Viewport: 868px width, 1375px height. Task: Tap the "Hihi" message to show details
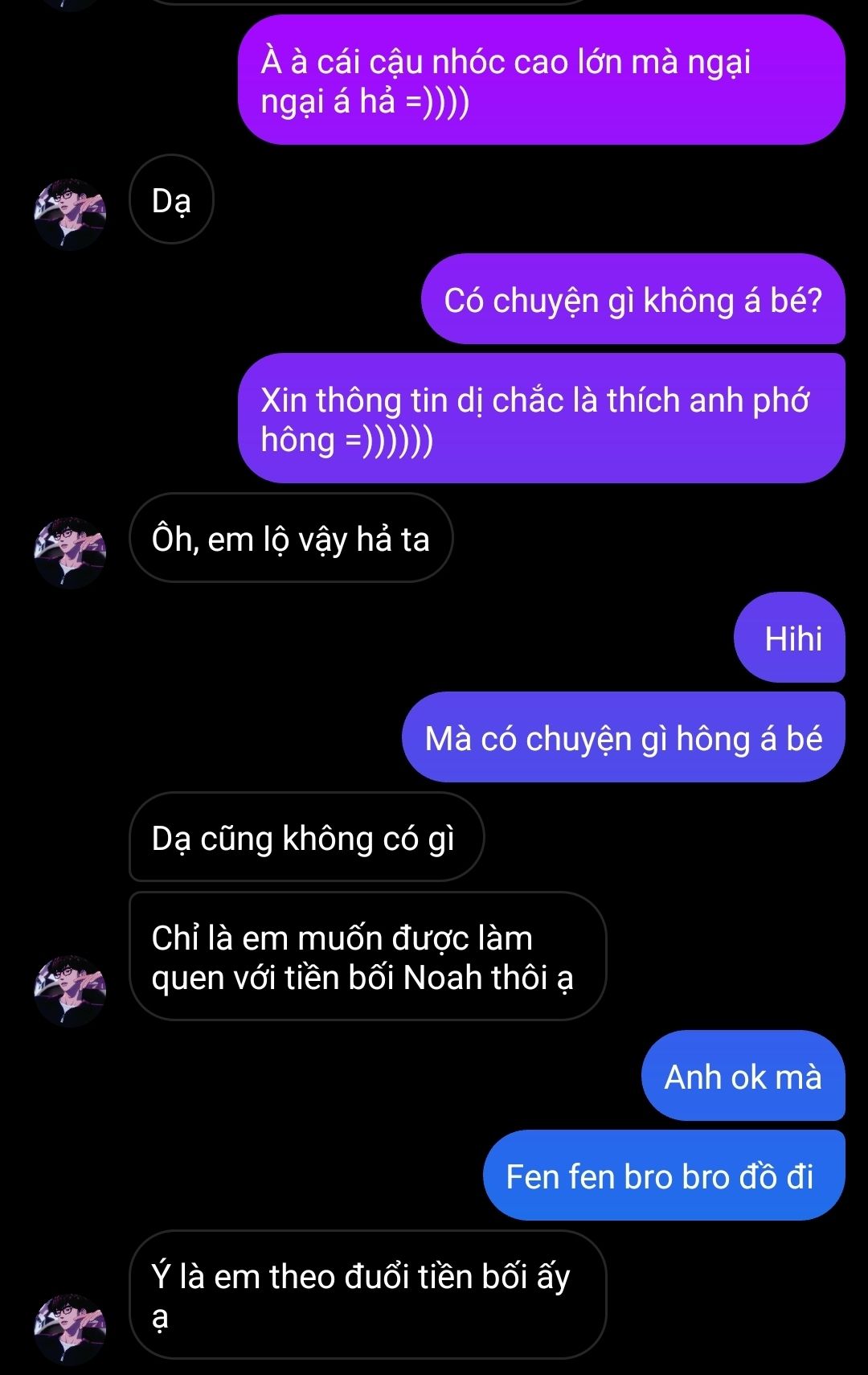tap(789, 638)
